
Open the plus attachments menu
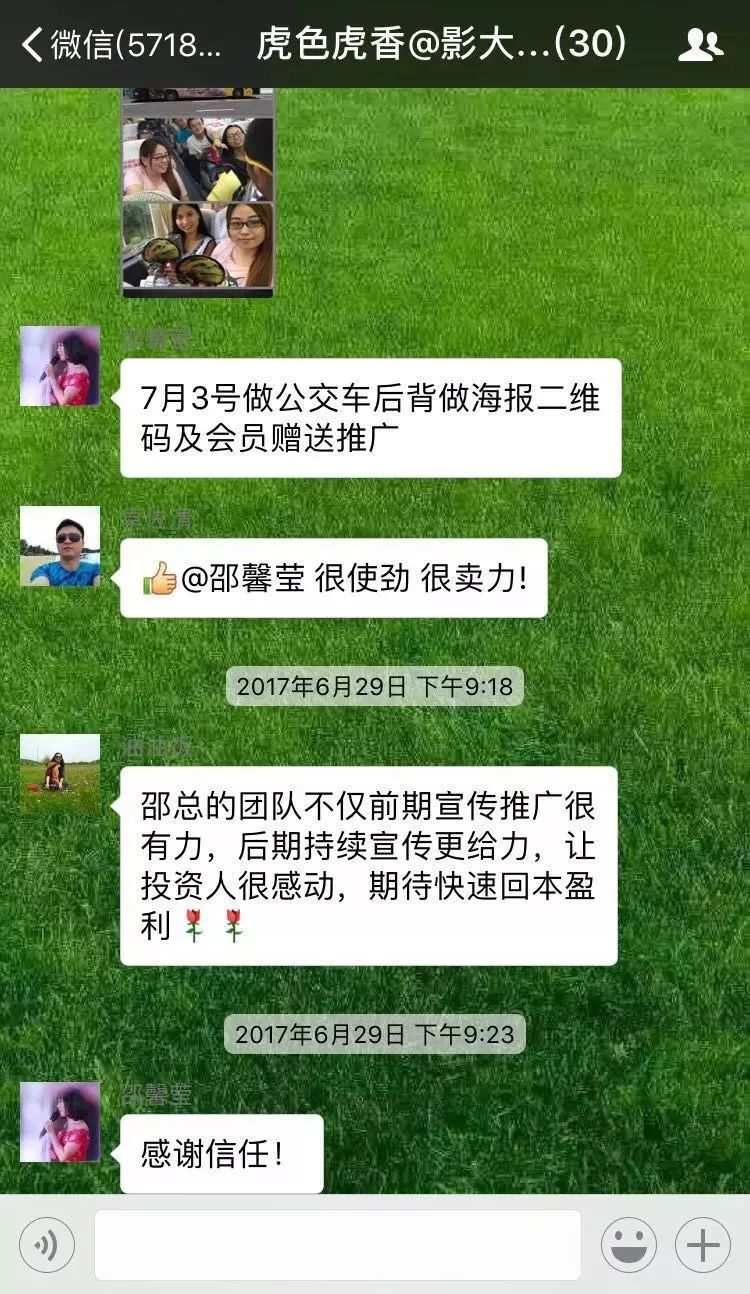pos(703,1245)
